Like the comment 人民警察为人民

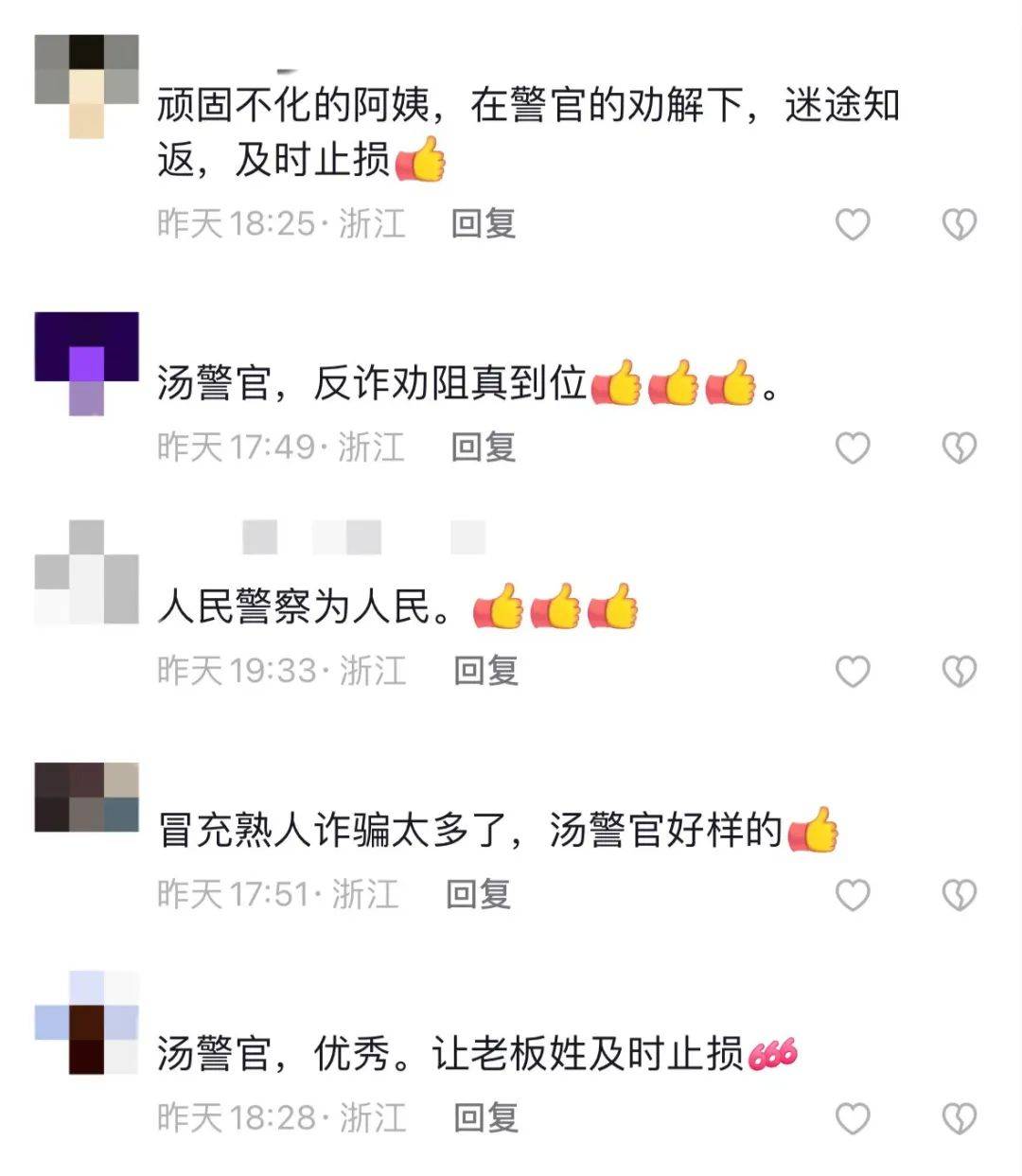(x=853, y=671)
